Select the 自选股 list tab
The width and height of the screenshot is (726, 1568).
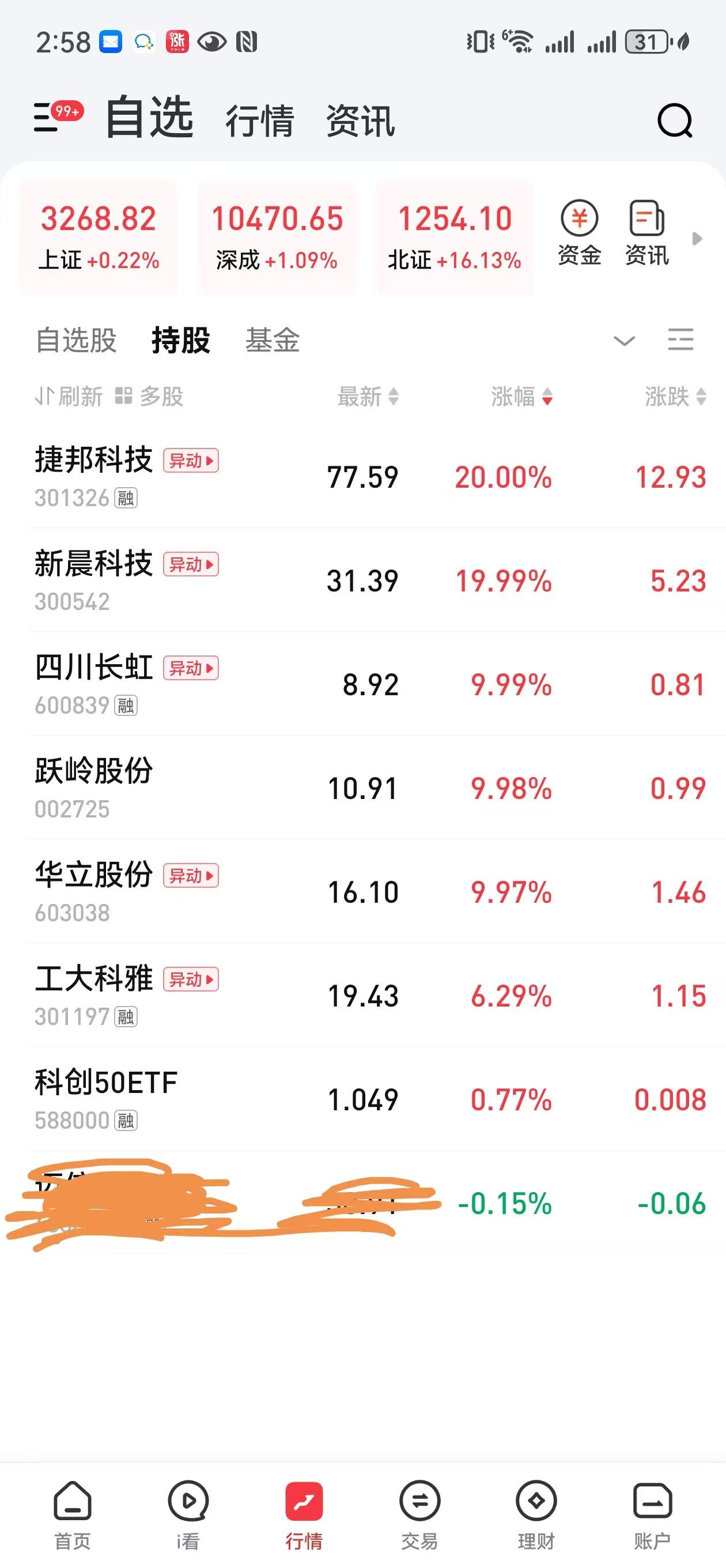76,340
